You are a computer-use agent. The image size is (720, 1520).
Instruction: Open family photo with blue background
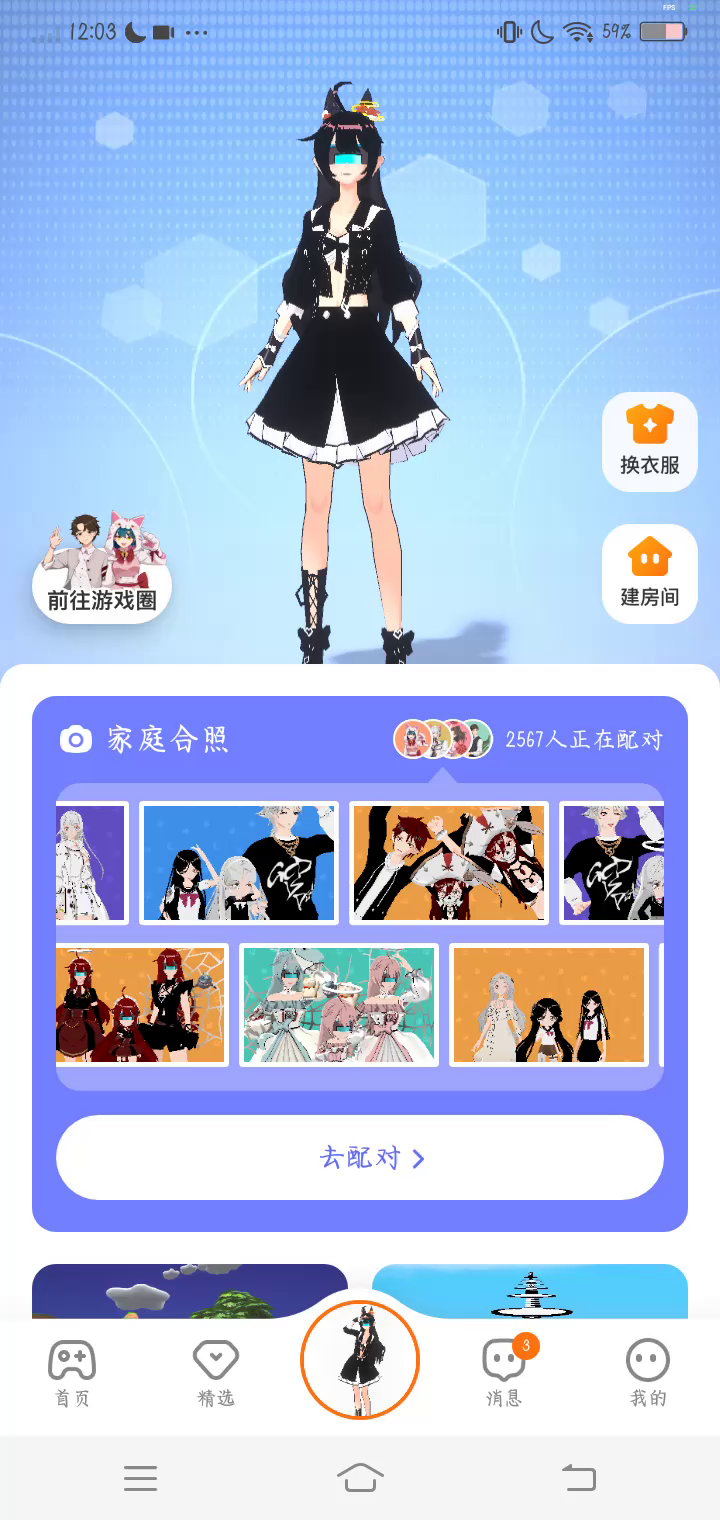(x=239, y=862)
